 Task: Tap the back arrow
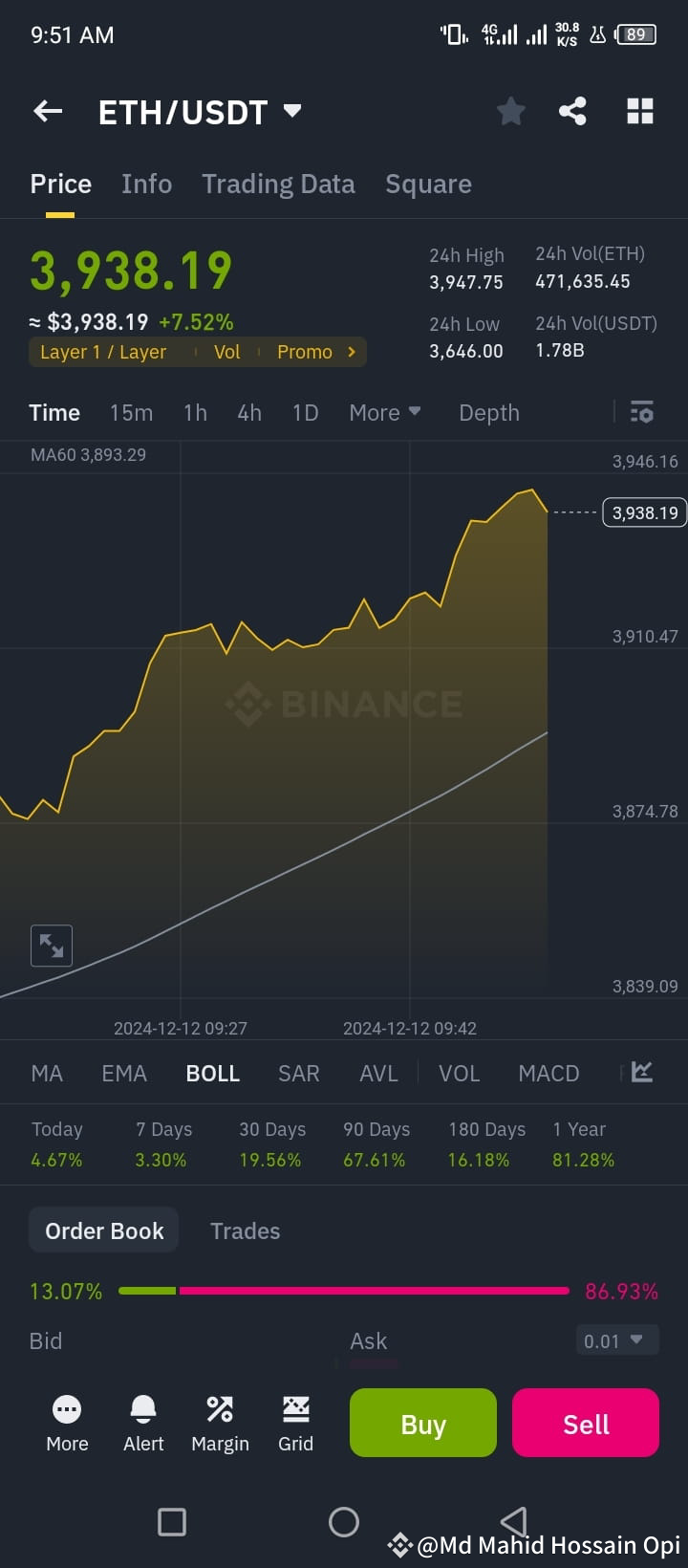point(47,111)
